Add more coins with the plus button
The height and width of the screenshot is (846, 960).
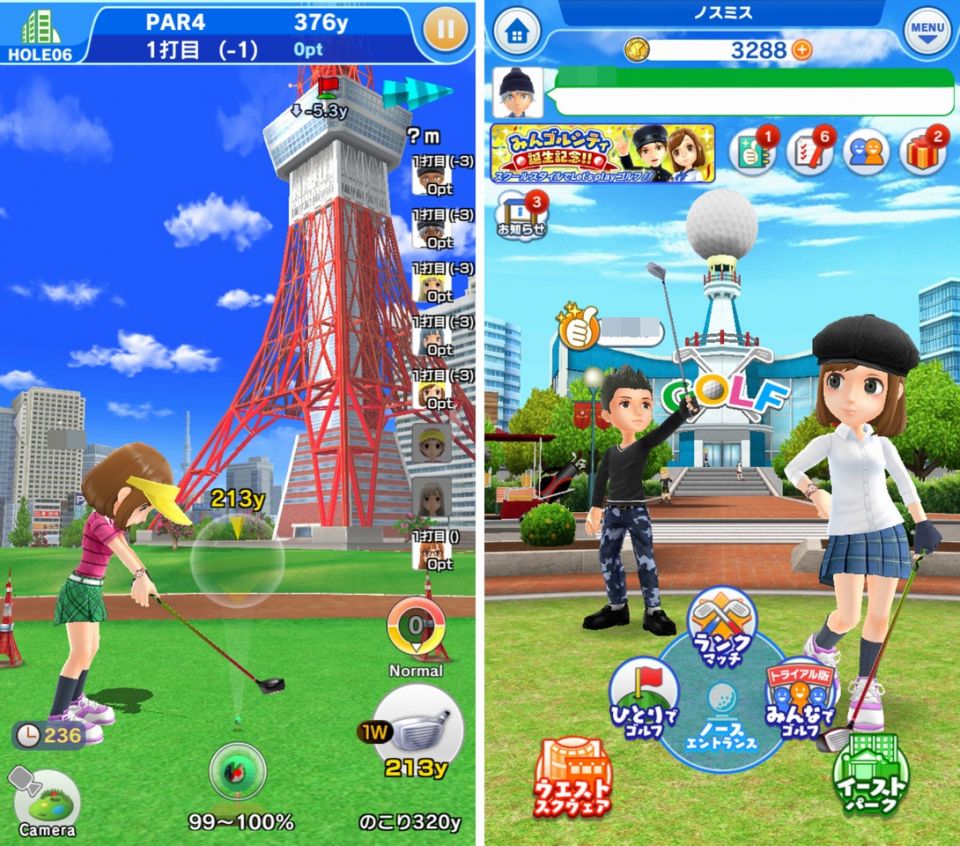pos(801,49)
